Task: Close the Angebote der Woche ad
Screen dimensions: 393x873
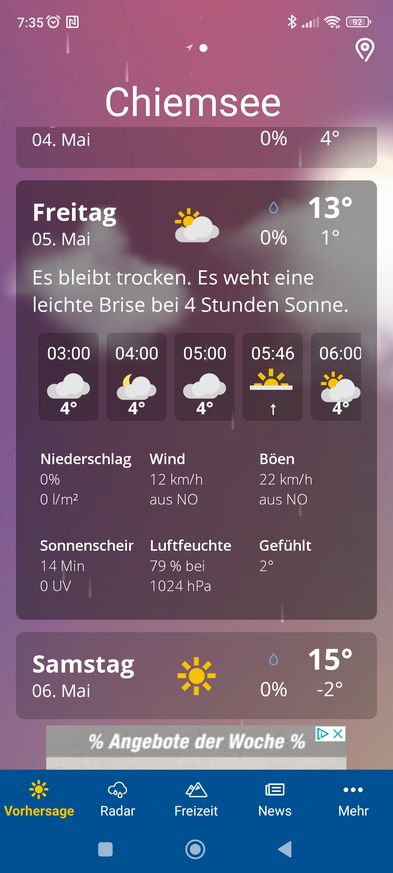Action: click(x=338, y=734)
